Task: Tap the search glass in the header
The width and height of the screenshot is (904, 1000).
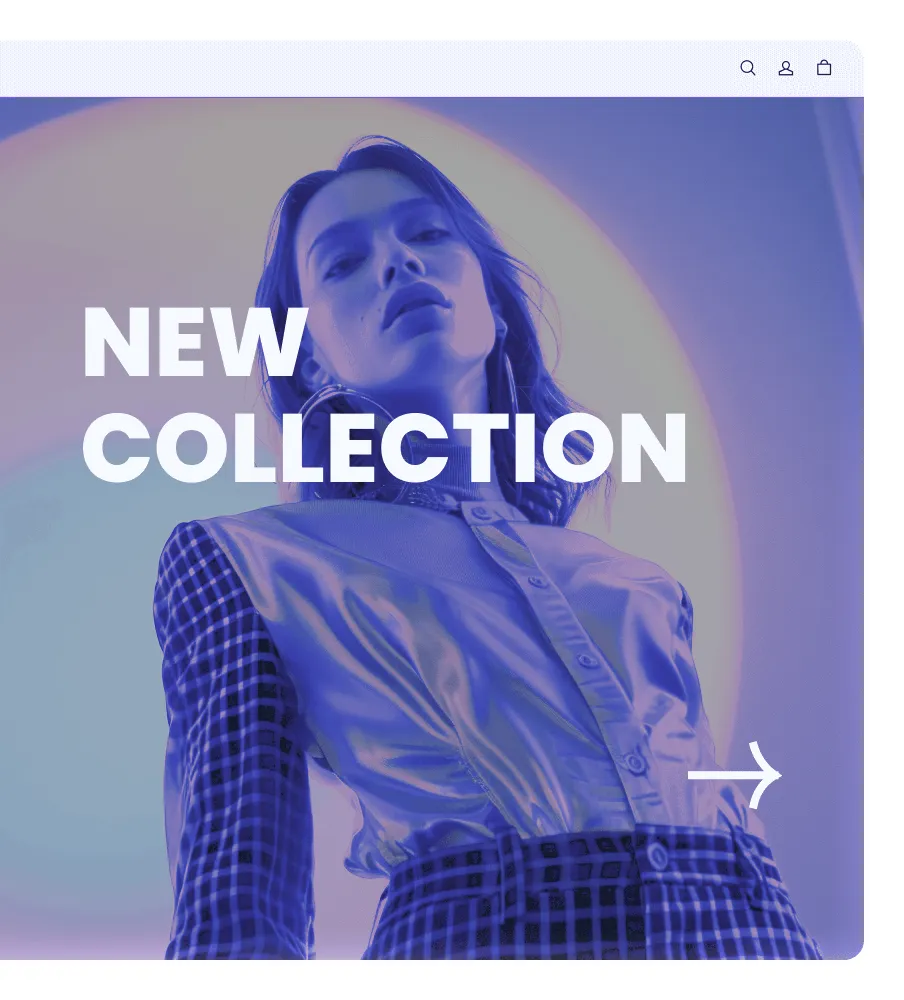Action: [748, 68]
